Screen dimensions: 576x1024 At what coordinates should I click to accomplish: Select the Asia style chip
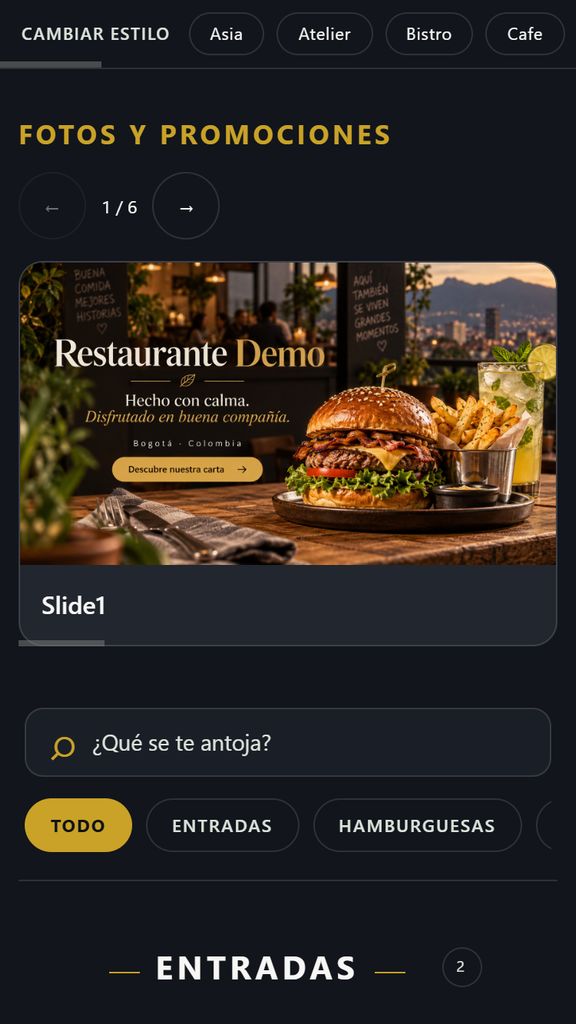tap(226, 34)
